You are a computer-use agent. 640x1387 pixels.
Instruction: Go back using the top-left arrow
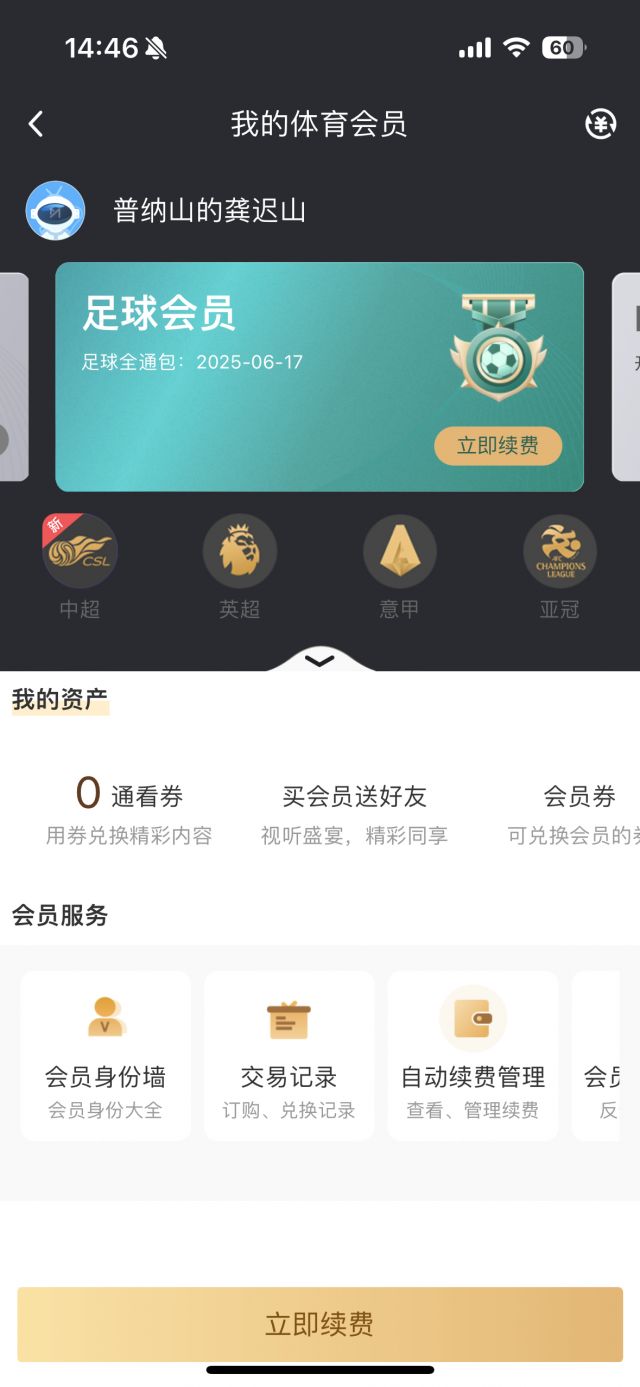point(36,124)
